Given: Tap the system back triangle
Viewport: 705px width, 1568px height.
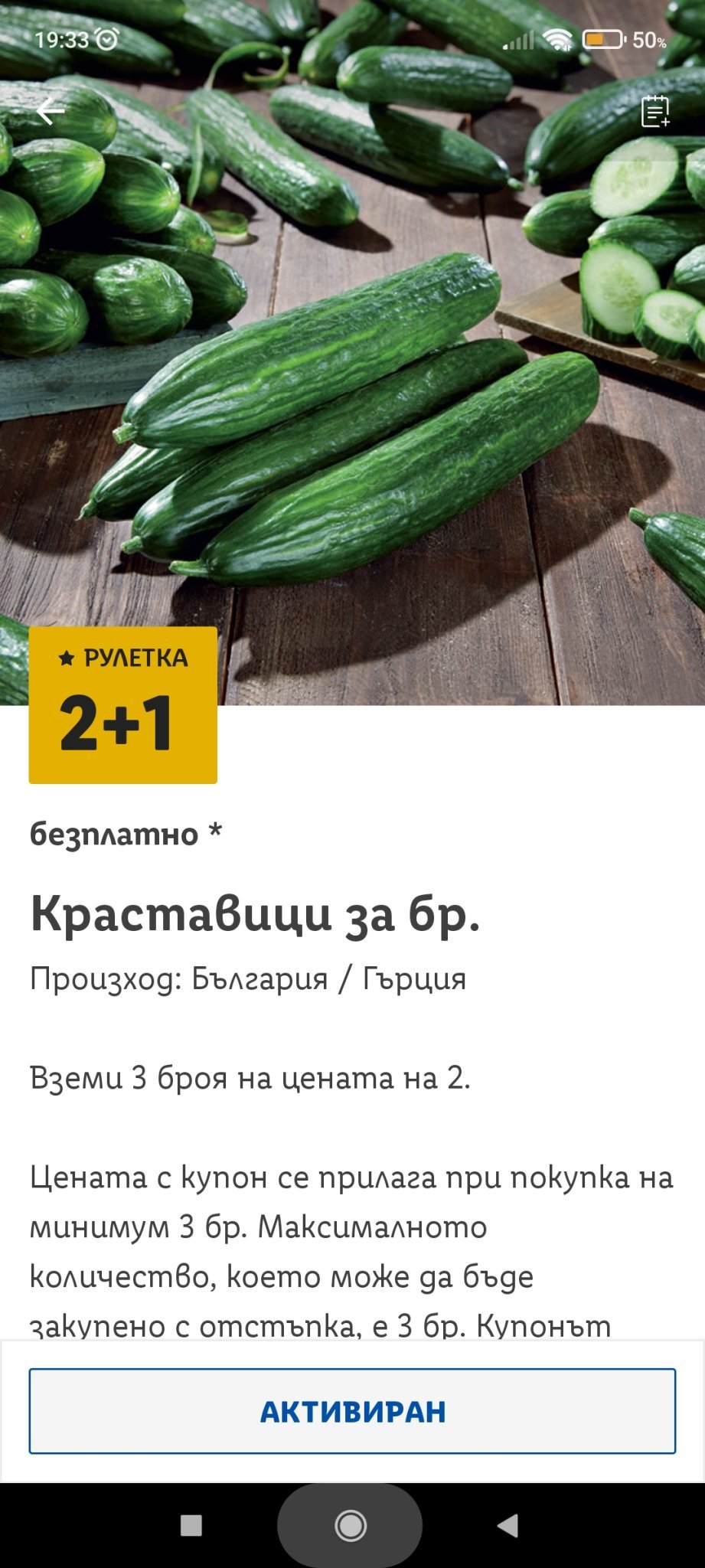Looking at the screenshot, I should [x=508, y=1526].
